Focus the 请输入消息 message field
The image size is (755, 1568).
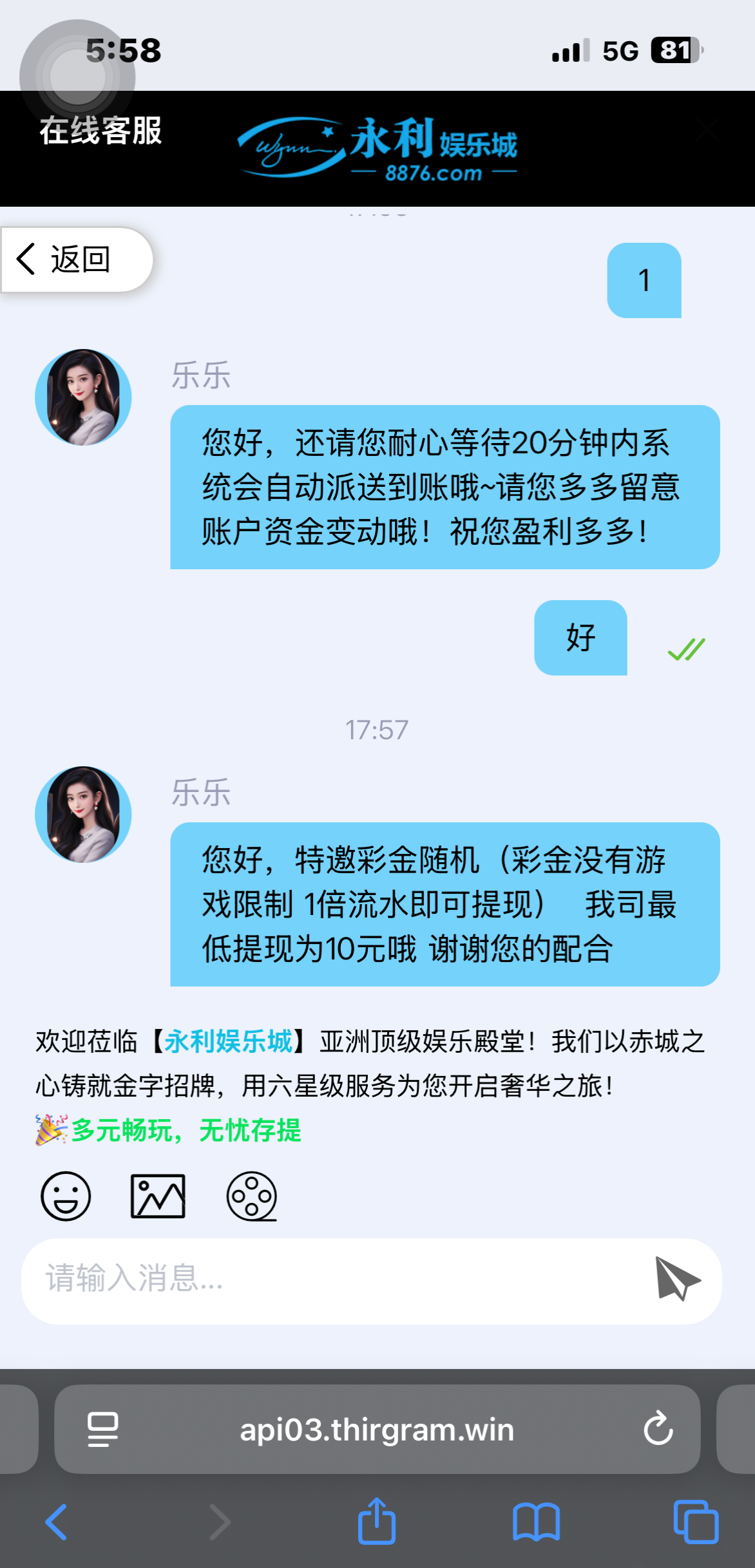click(x=335, y=1280)
